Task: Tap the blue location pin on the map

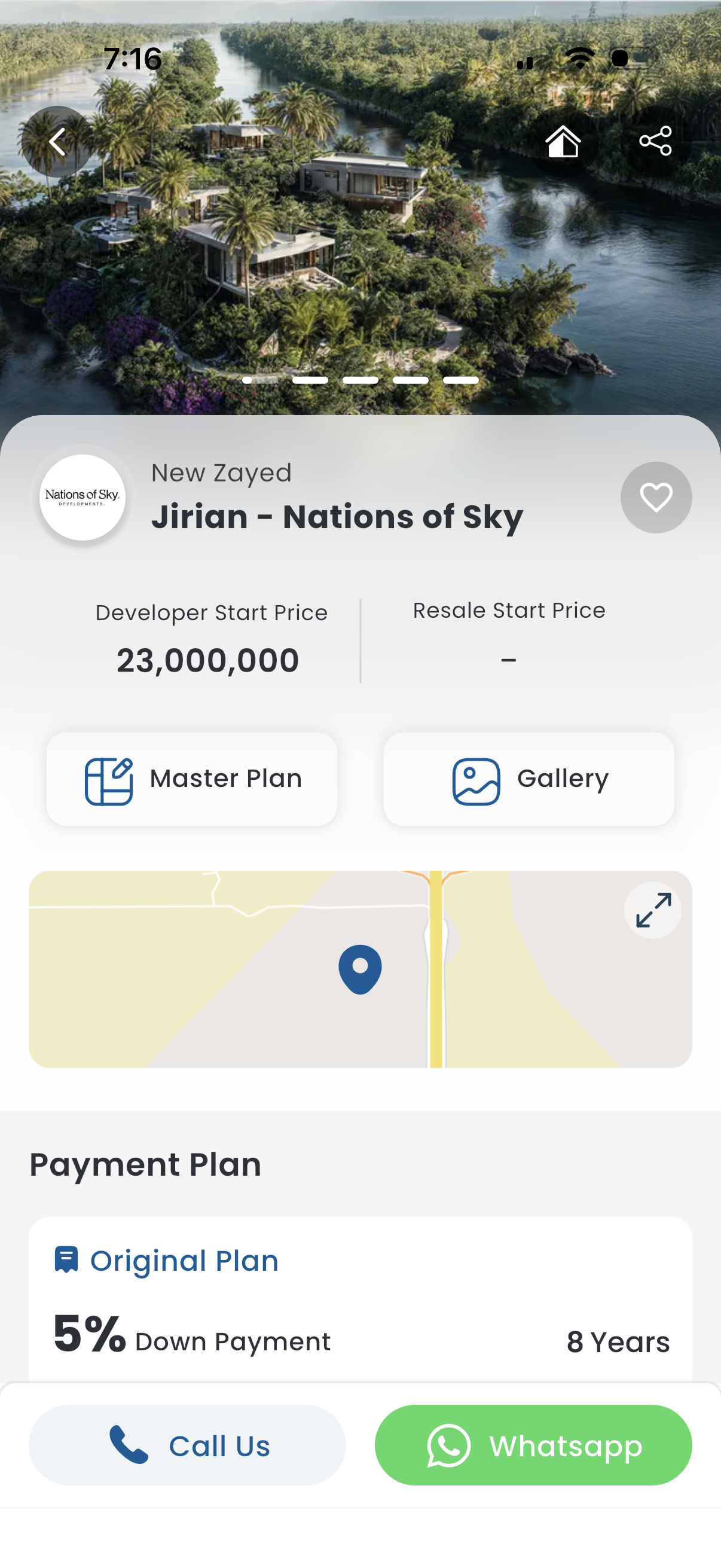Action: tap(359, 968)
